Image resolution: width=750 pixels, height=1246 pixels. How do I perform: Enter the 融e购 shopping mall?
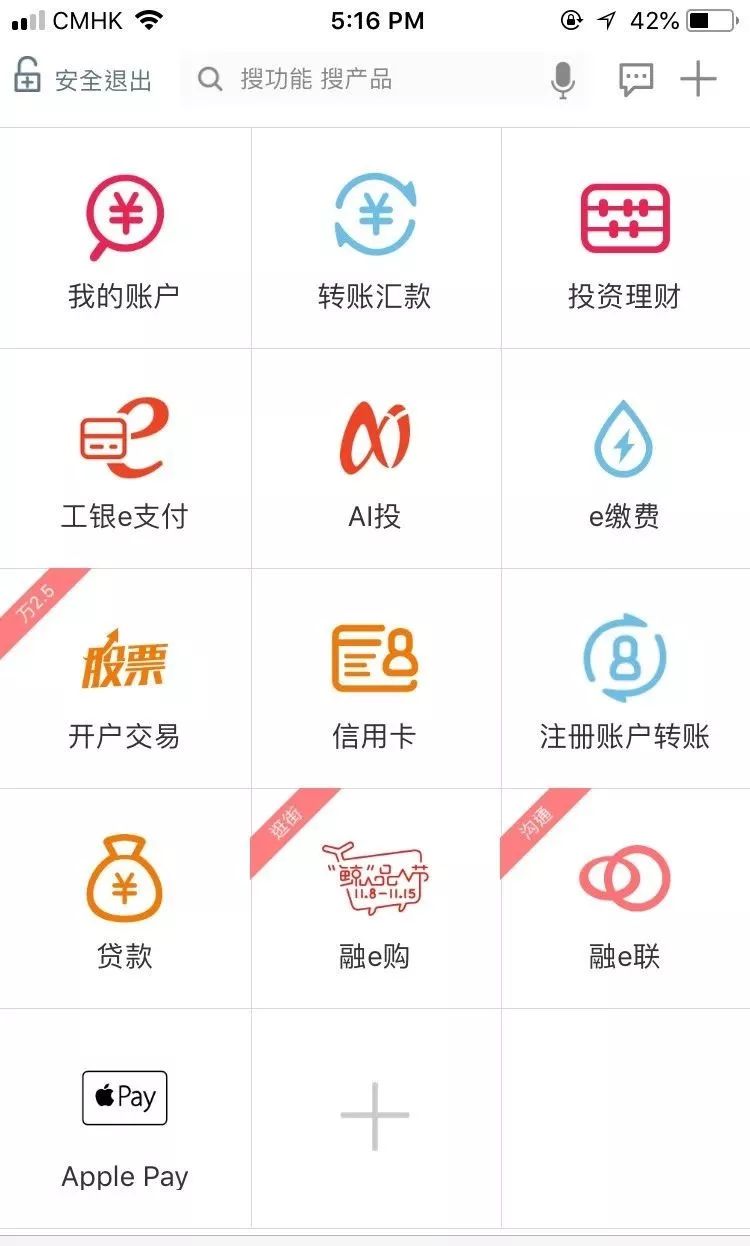pos(375,897)
